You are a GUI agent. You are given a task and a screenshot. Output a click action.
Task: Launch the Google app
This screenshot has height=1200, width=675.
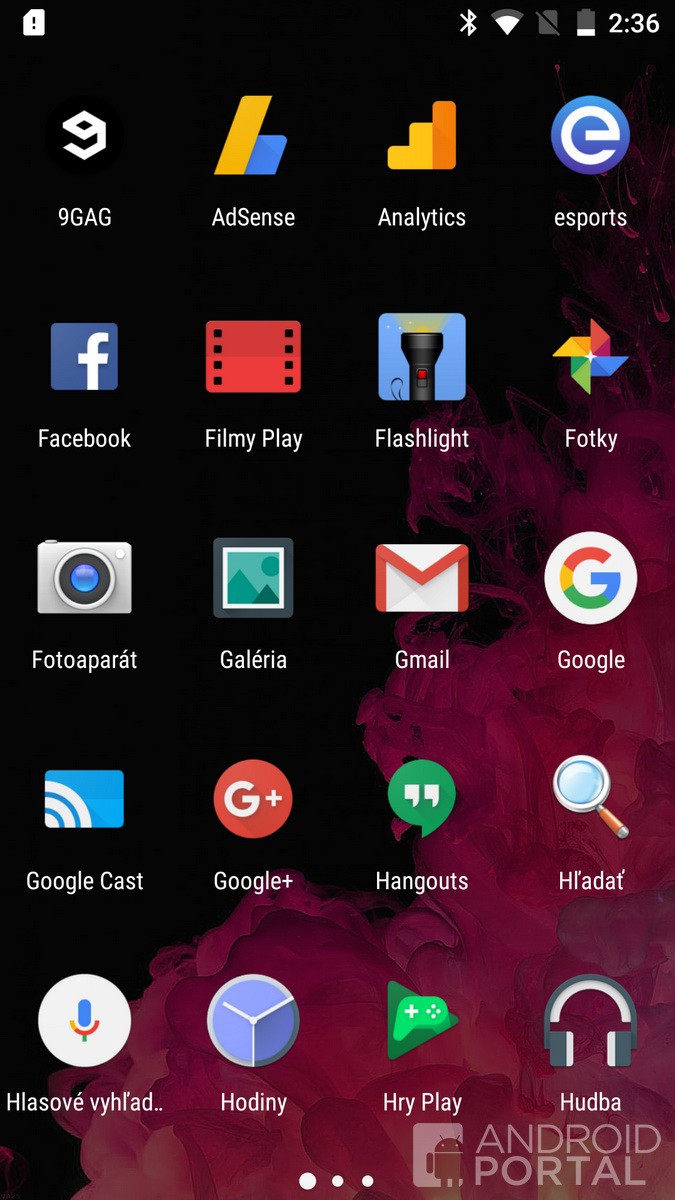click(591, 577)
